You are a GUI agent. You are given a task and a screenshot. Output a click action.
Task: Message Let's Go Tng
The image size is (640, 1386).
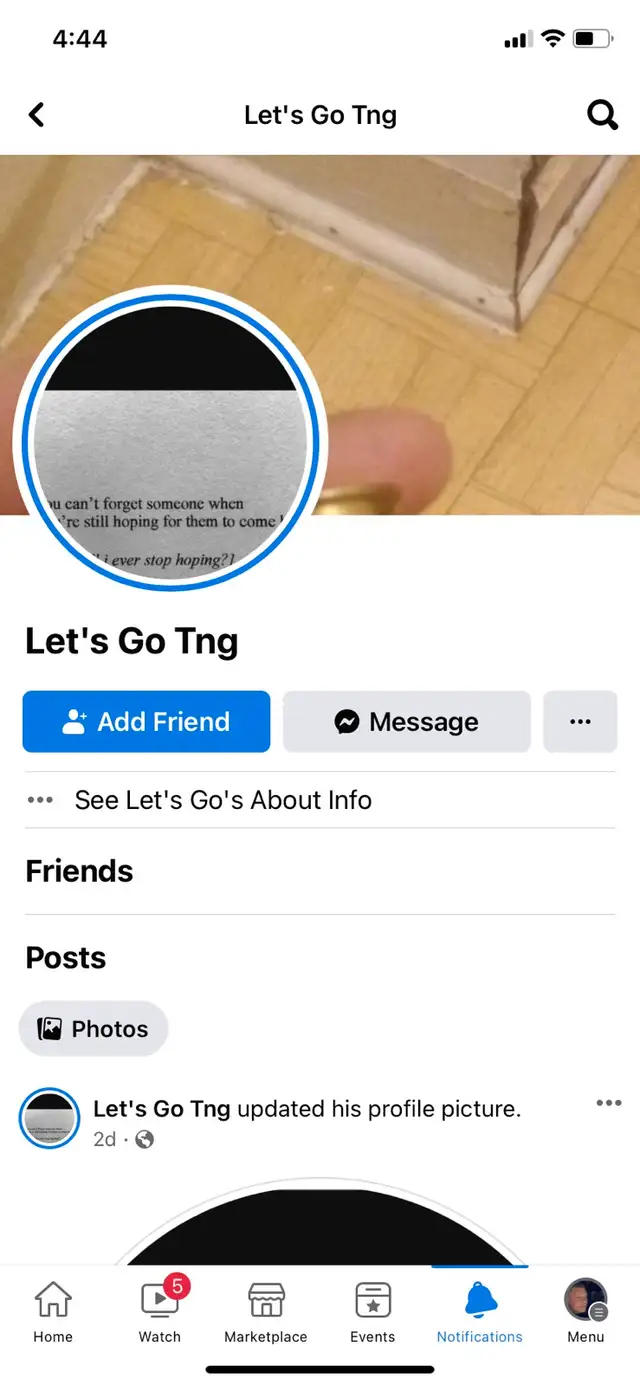tap(406, 721)
